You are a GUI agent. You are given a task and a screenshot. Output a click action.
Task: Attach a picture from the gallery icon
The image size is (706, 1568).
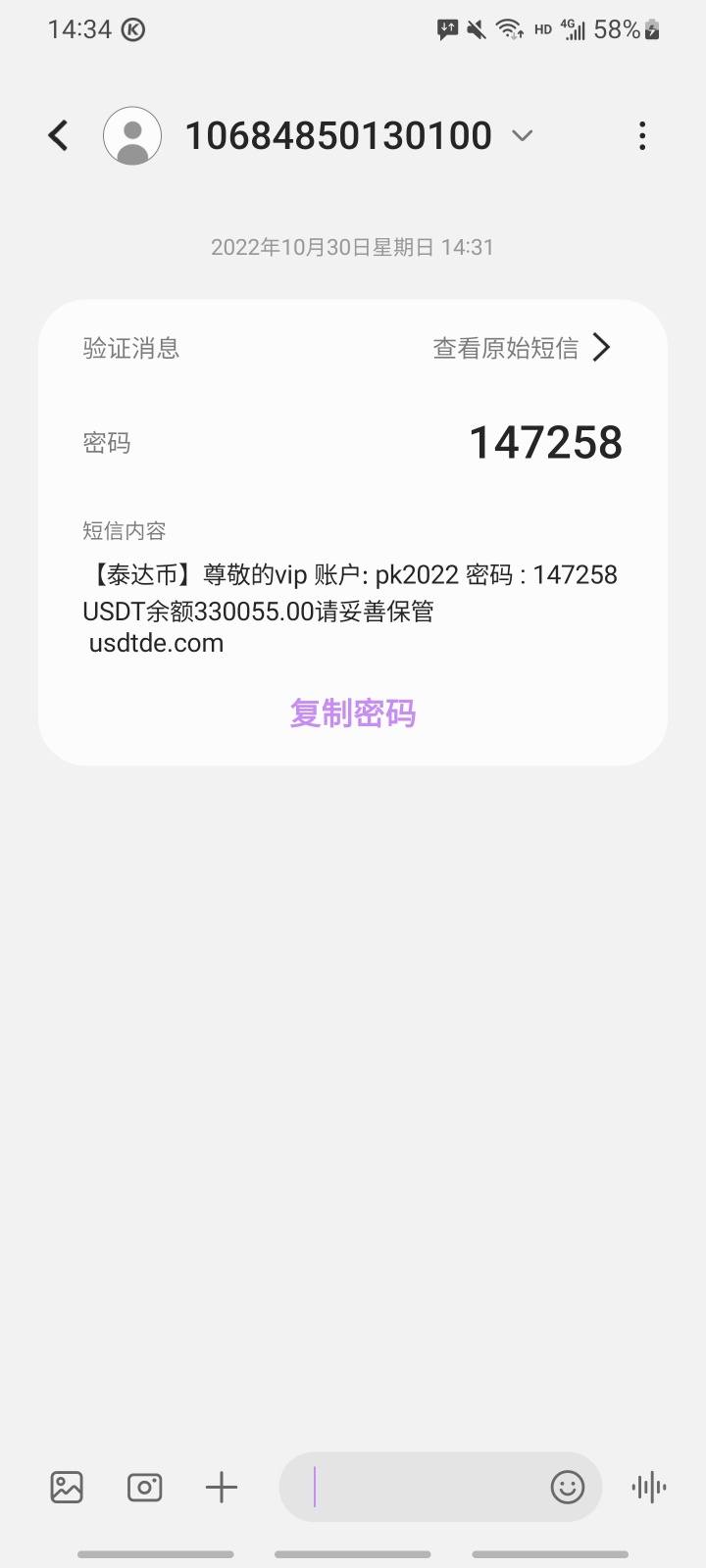pos(67,1488)
